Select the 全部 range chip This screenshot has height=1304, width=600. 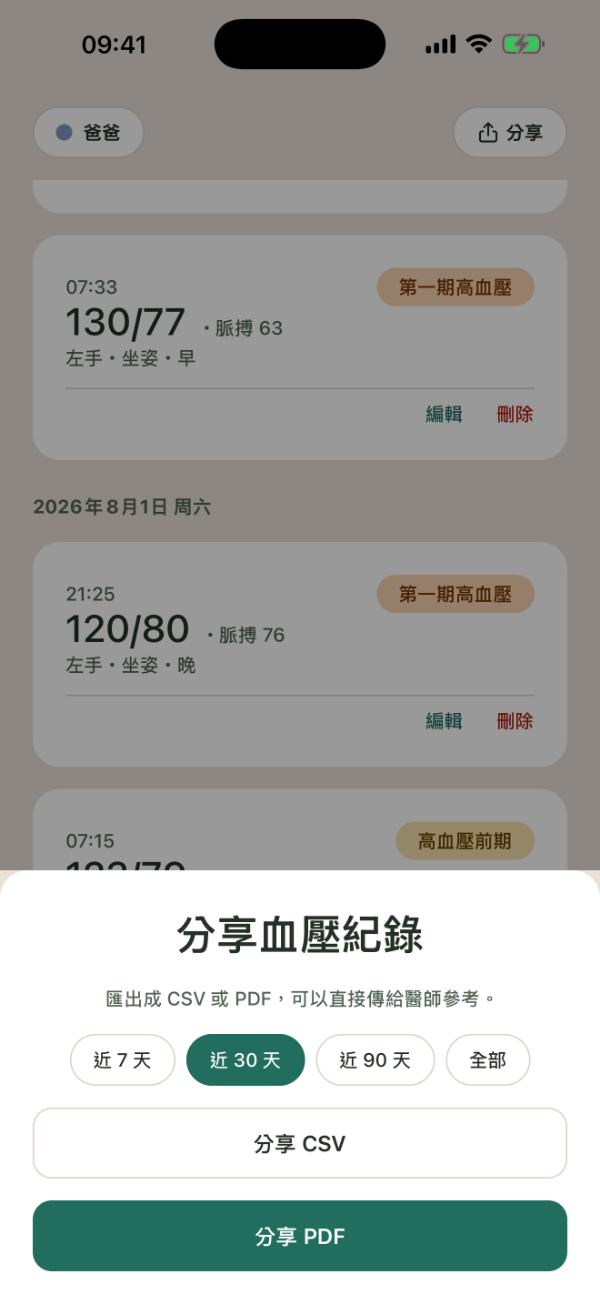coord(488,1060)
